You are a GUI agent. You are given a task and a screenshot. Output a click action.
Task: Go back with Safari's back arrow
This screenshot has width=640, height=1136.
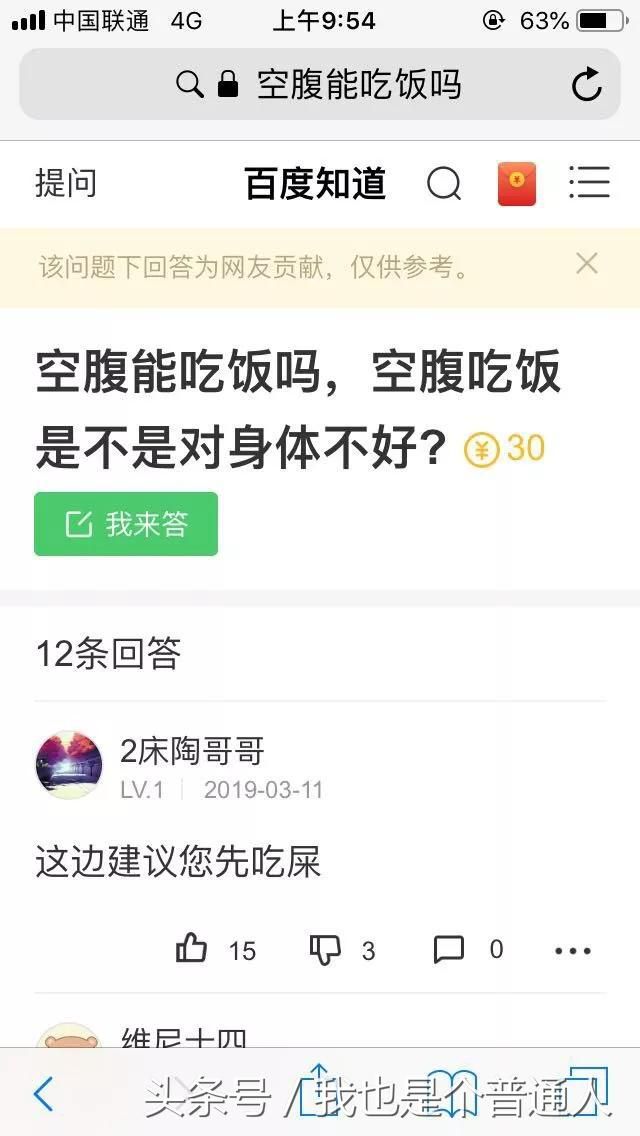[x=43, y=1095]
